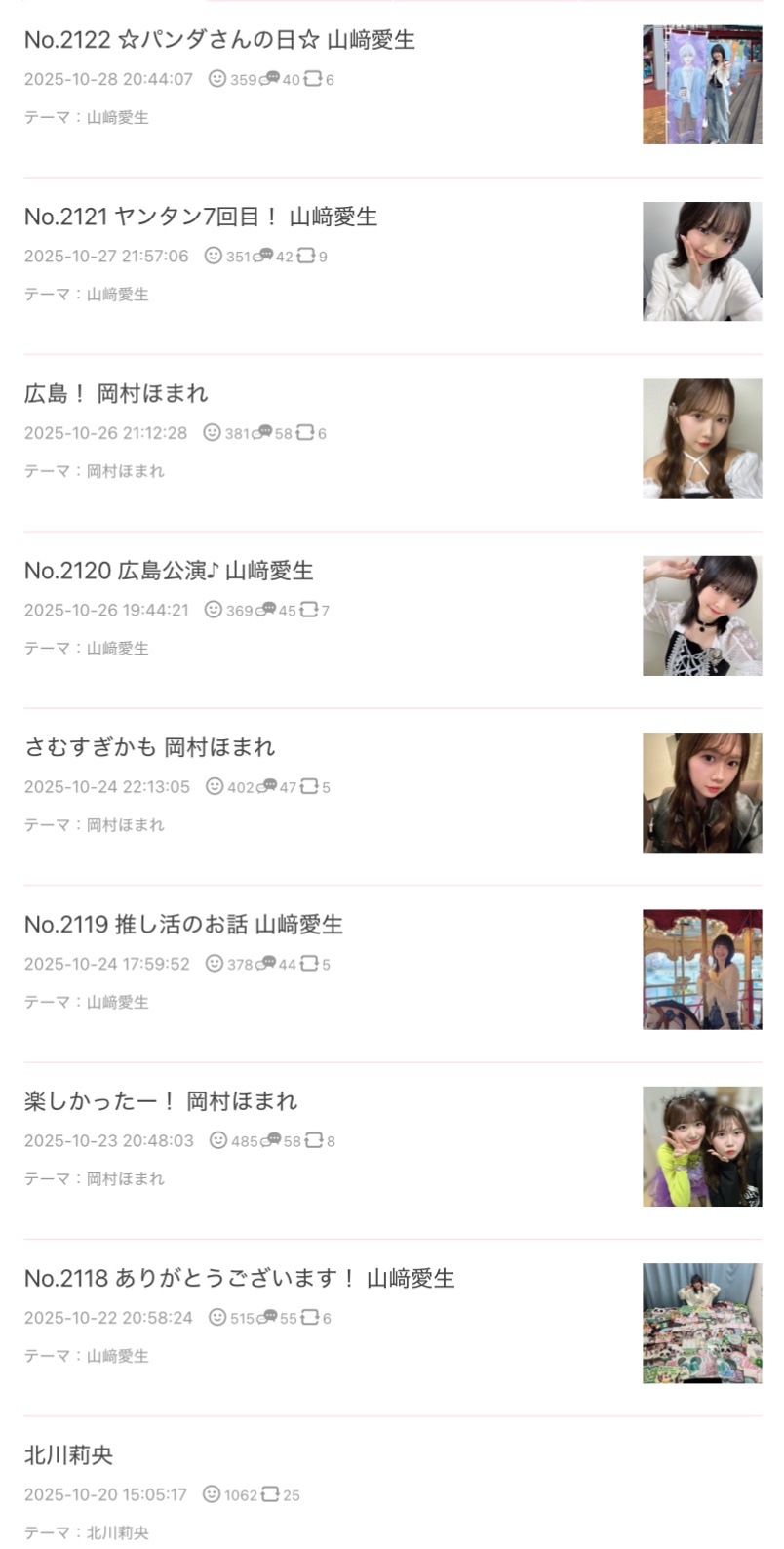Open post No.2119 推し活のお話
This screenshot has width=784, height=1549.
183,925
